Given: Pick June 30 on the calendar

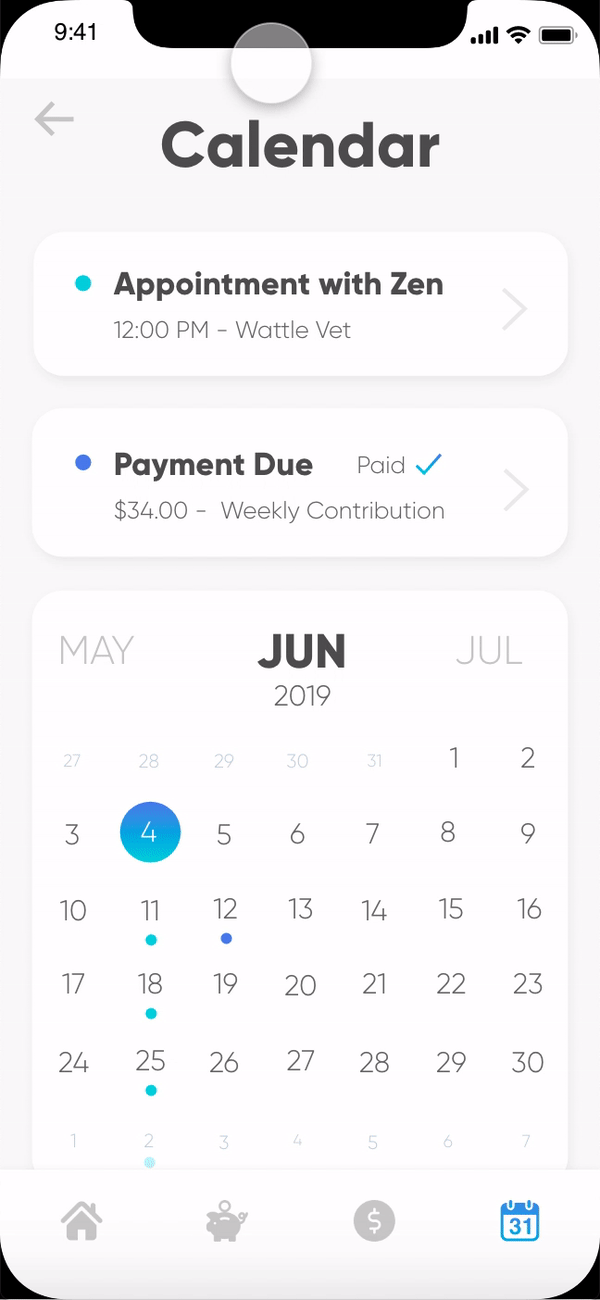Looking at the screenshot, I should [x=527, y=1061].
